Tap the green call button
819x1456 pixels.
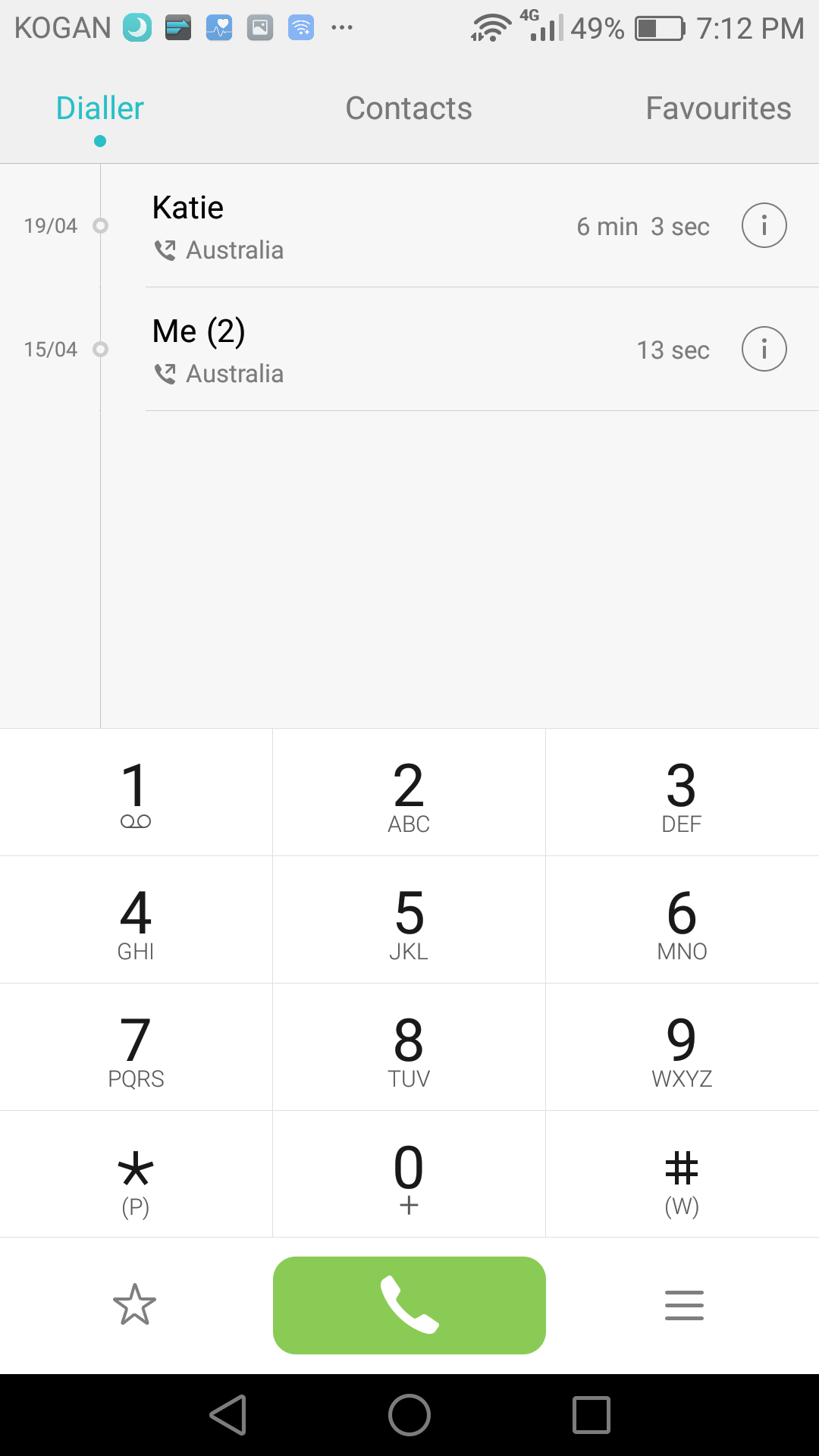pyautogui.click(x=409, y=1305)
